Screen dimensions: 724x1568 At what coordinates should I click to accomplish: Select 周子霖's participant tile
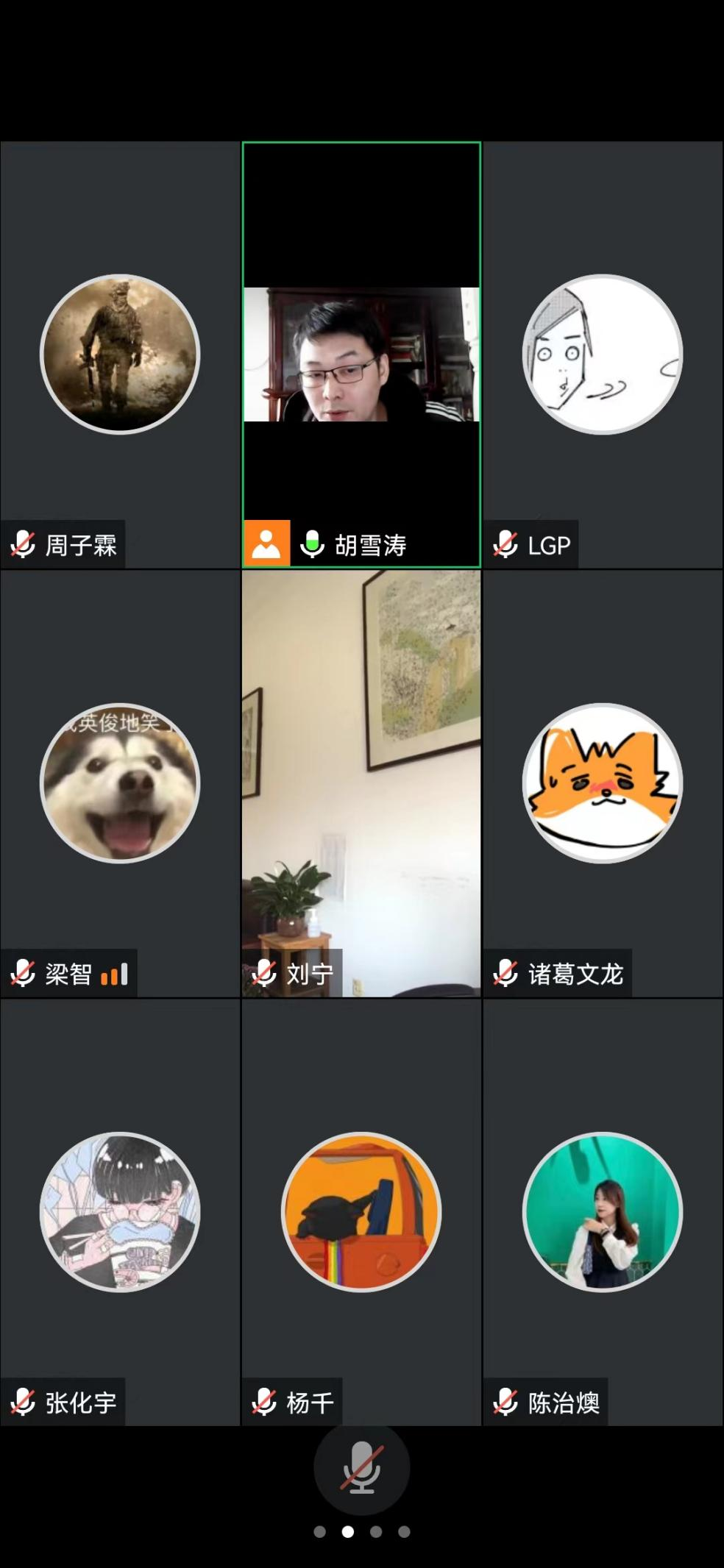tap(120, 354)
